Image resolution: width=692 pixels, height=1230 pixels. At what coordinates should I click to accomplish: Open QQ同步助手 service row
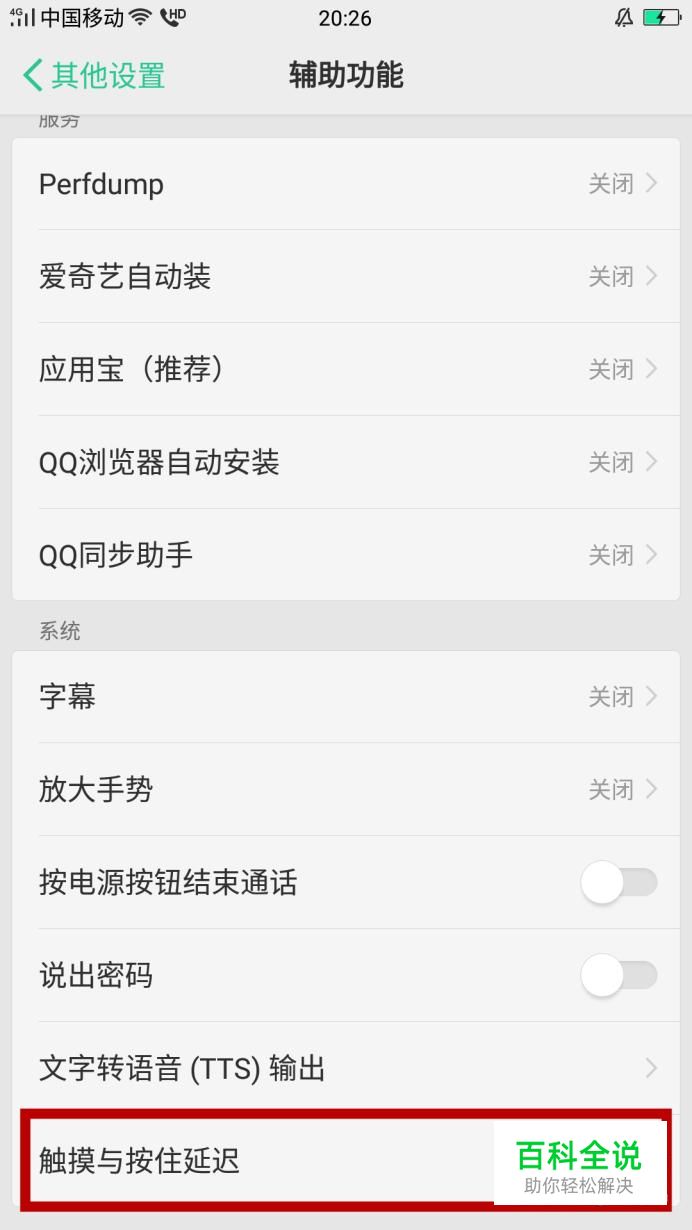[346, 555]
